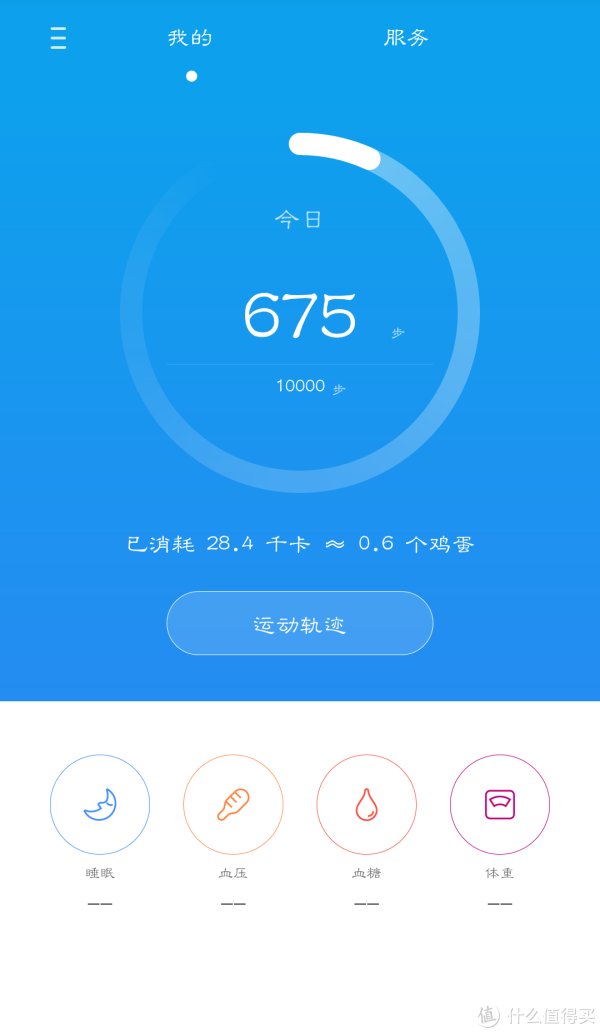Open the 血糖 blood sugar section
This screenshot has height=1033, width=600.
coord(367,804)
